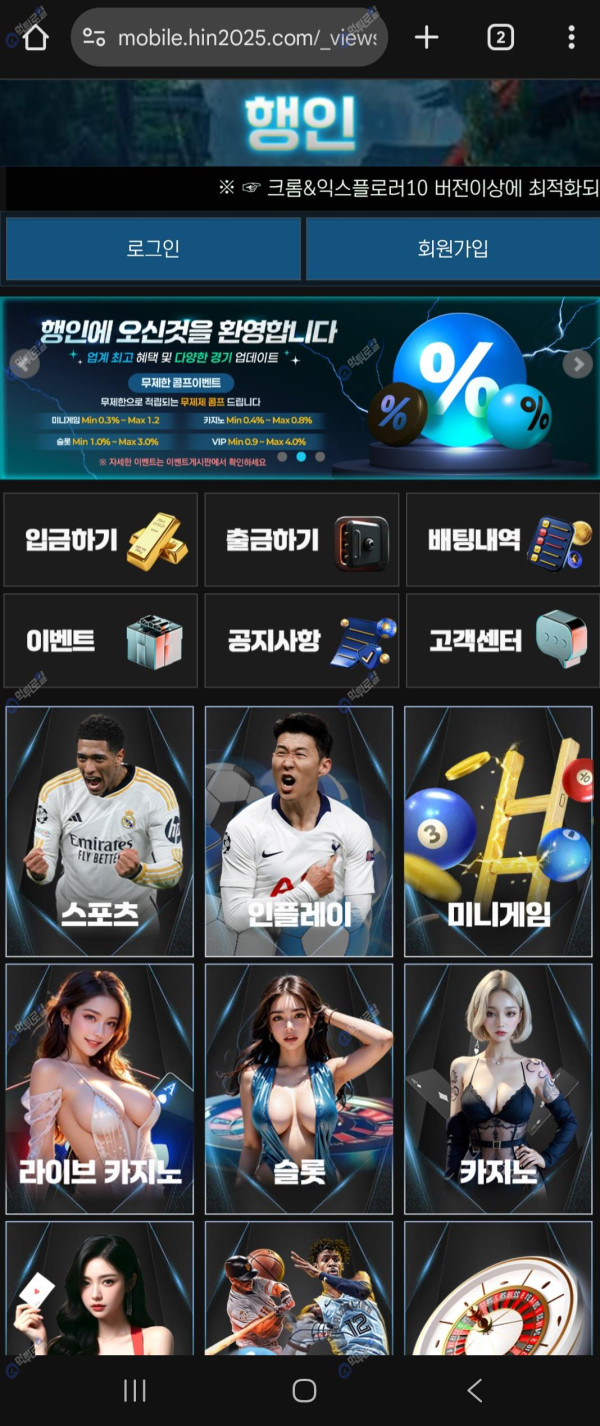Open the 스포츠 tile
This screenshot has width=600, height=1426.
pos(100,830)
